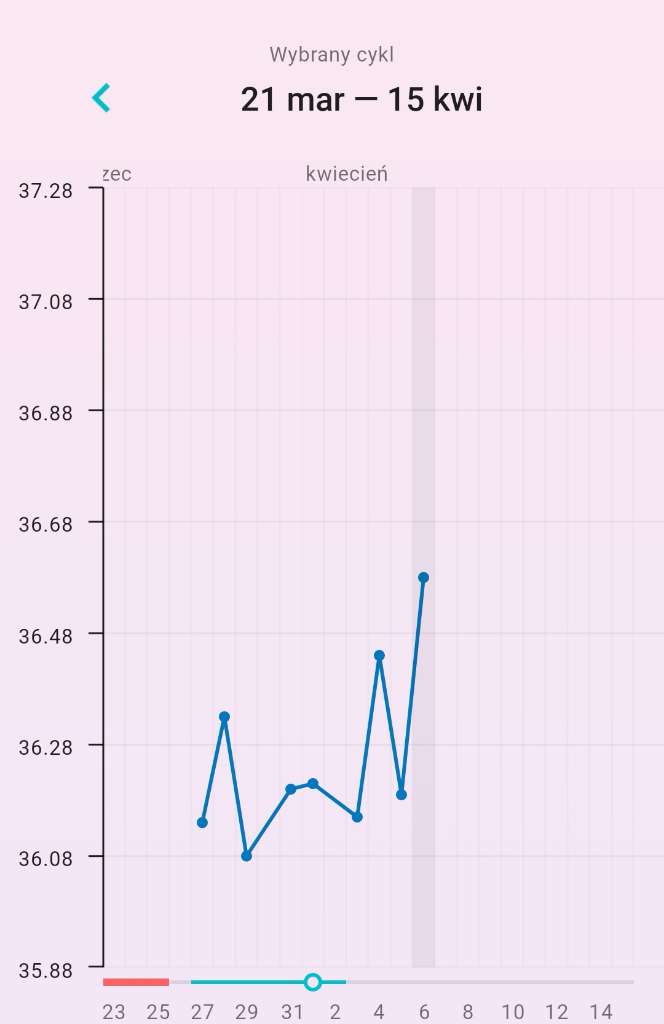Tap the ovulation circle marker on the cycle bar
The width and height of the screenshot is (664, 1024).
(x=313, y=982)
